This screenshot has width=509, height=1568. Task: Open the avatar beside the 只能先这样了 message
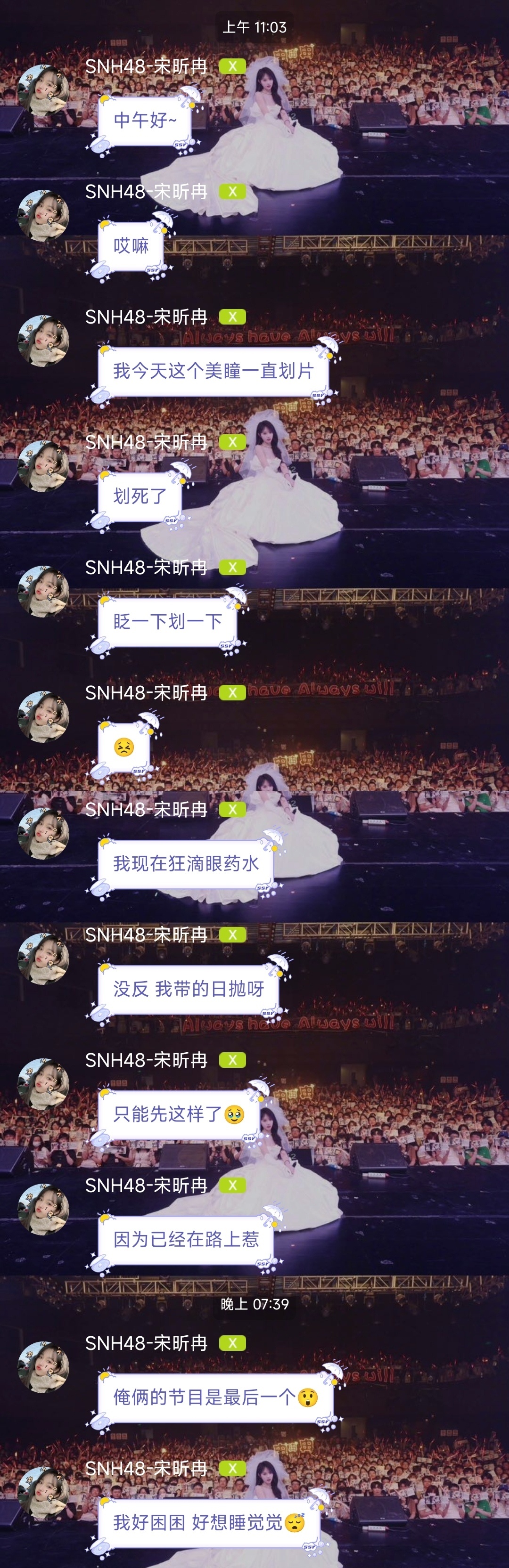[x=43, y=1084]
